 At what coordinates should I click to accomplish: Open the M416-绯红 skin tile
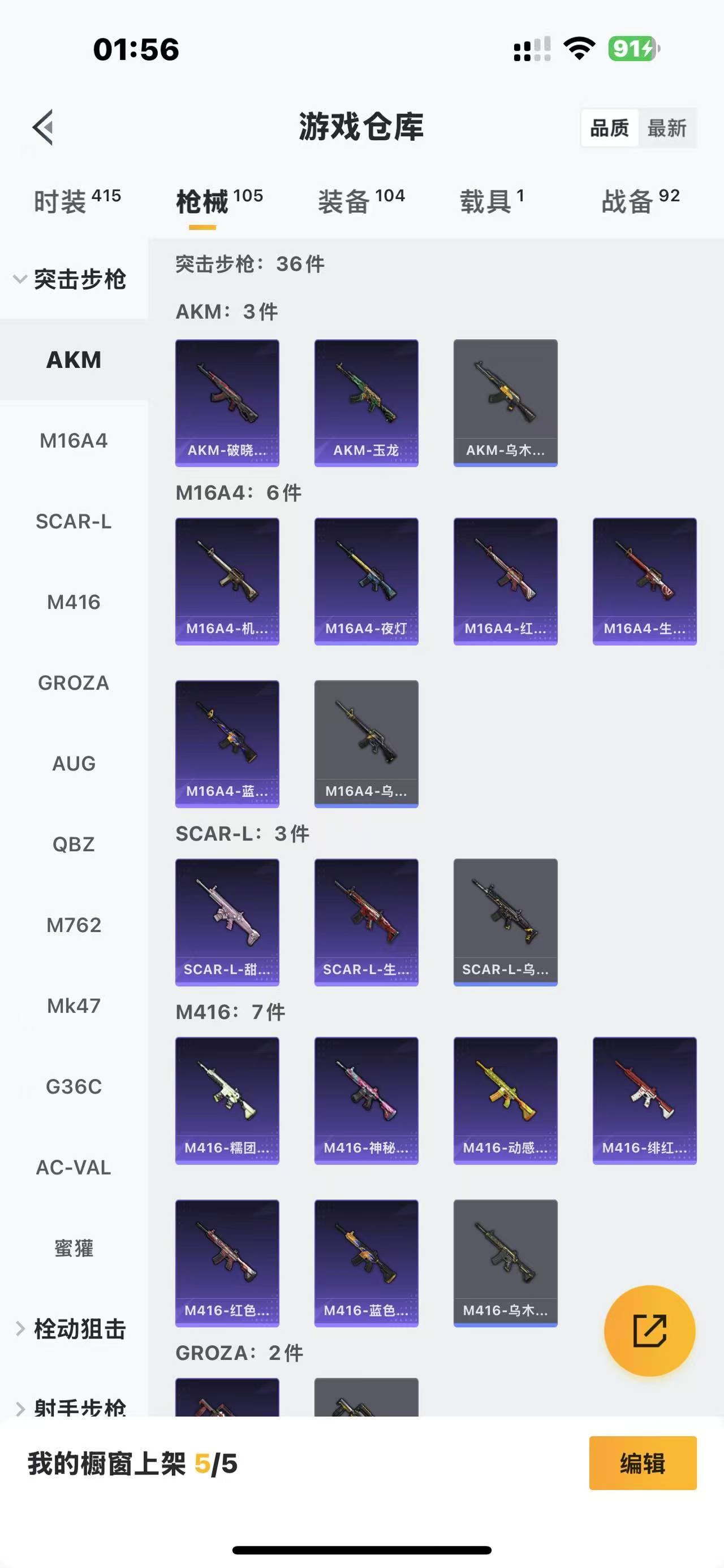[644, 1101]
